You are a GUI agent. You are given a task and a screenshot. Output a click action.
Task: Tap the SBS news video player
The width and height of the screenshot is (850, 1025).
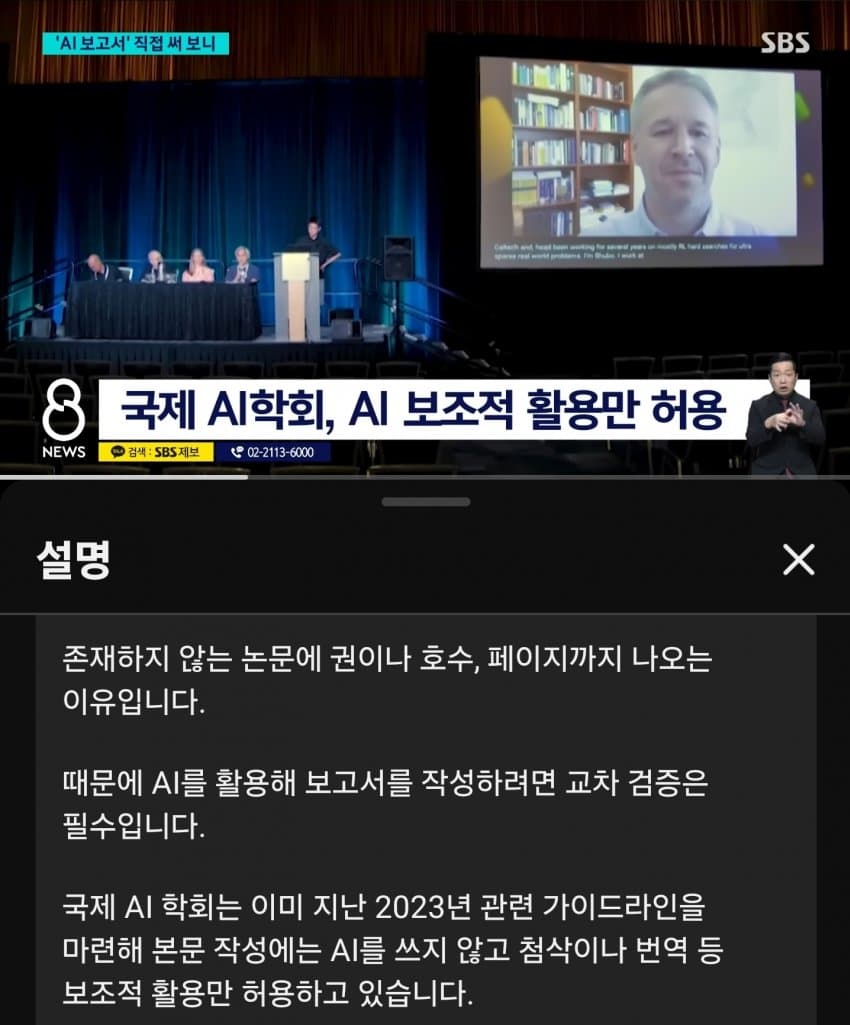pyautogui.click(x=425, y=240)
